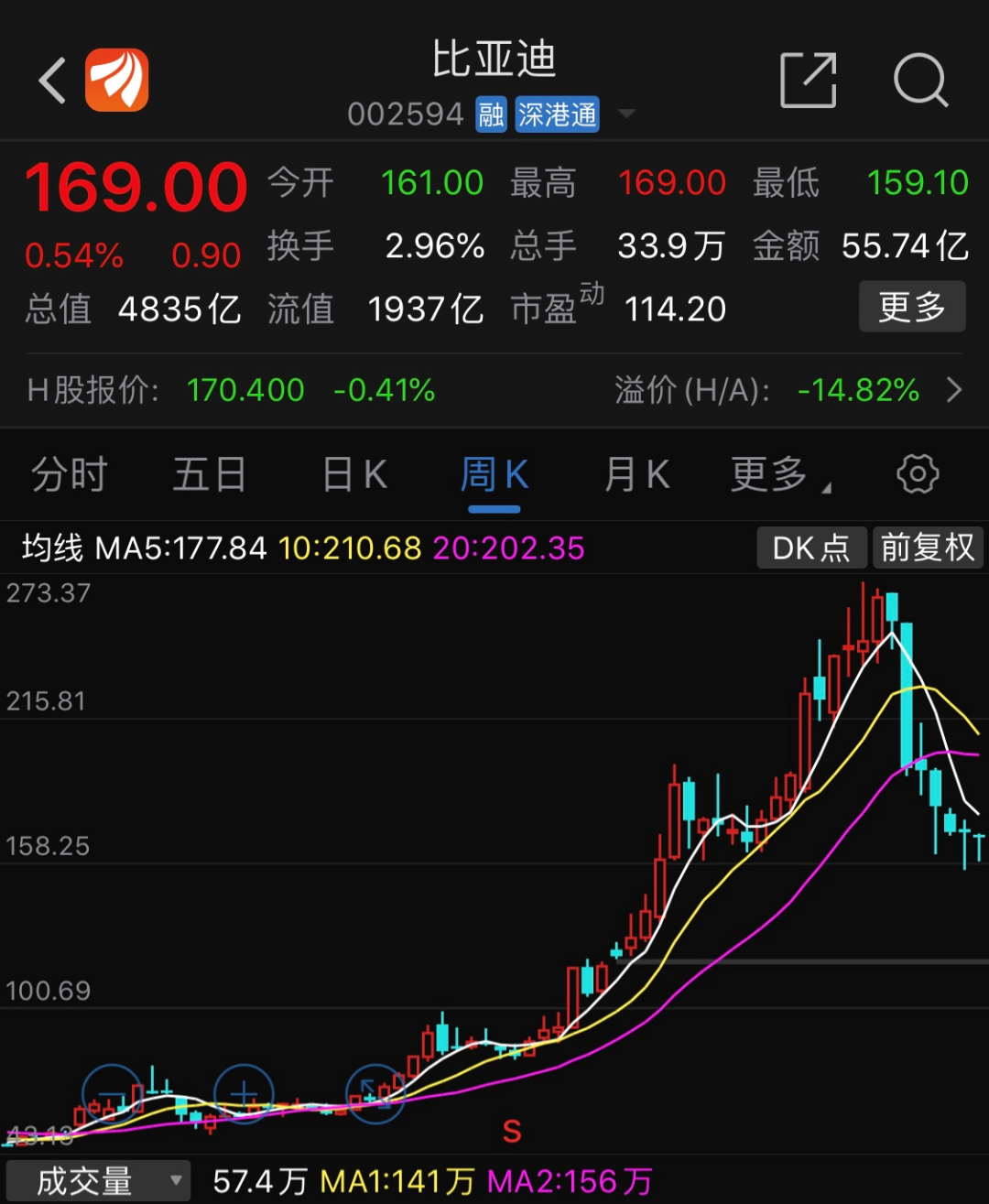989x1204 pixels.
Task: Change the 前复权 adjustment setting
Action: [x=928, y=548]
